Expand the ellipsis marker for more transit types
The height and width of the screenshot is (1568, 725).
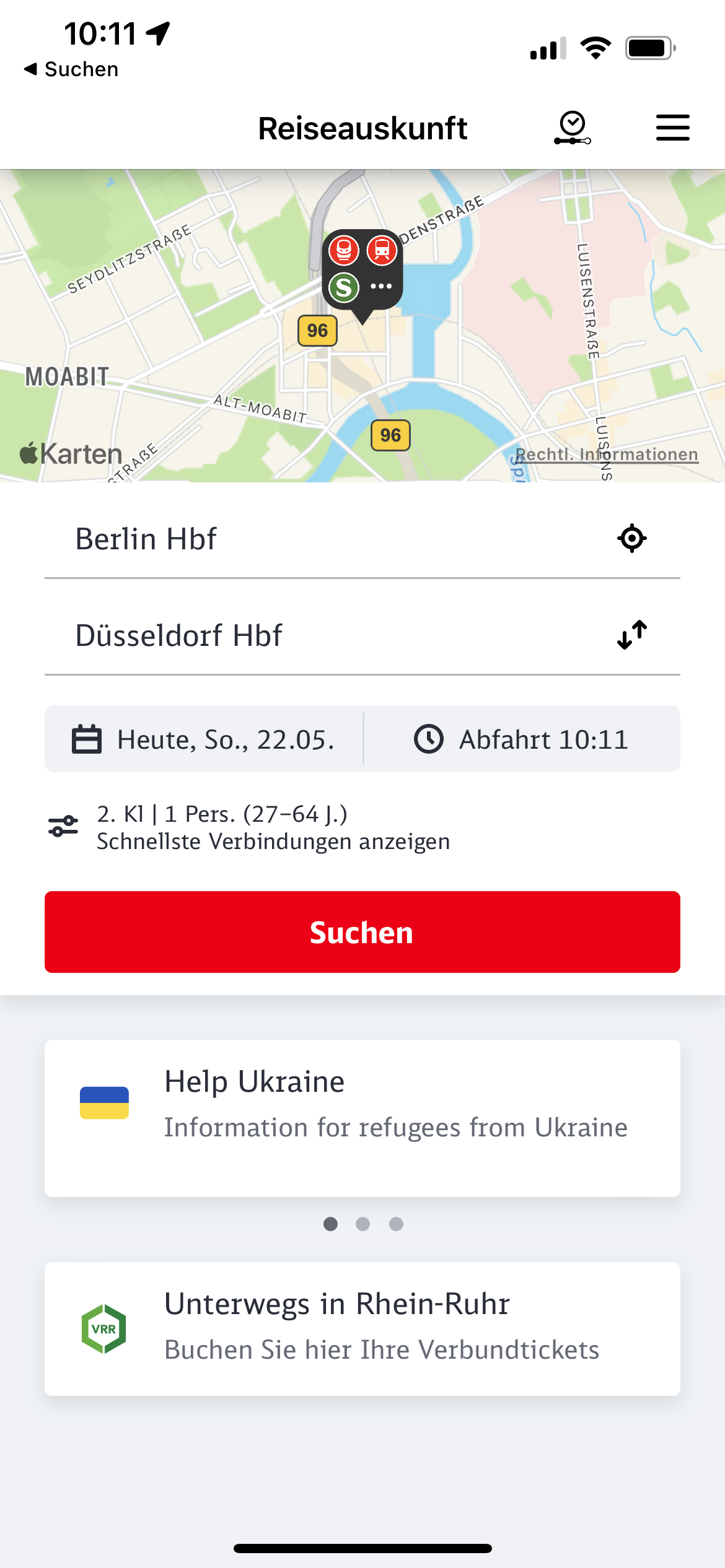tap(380, 285)
